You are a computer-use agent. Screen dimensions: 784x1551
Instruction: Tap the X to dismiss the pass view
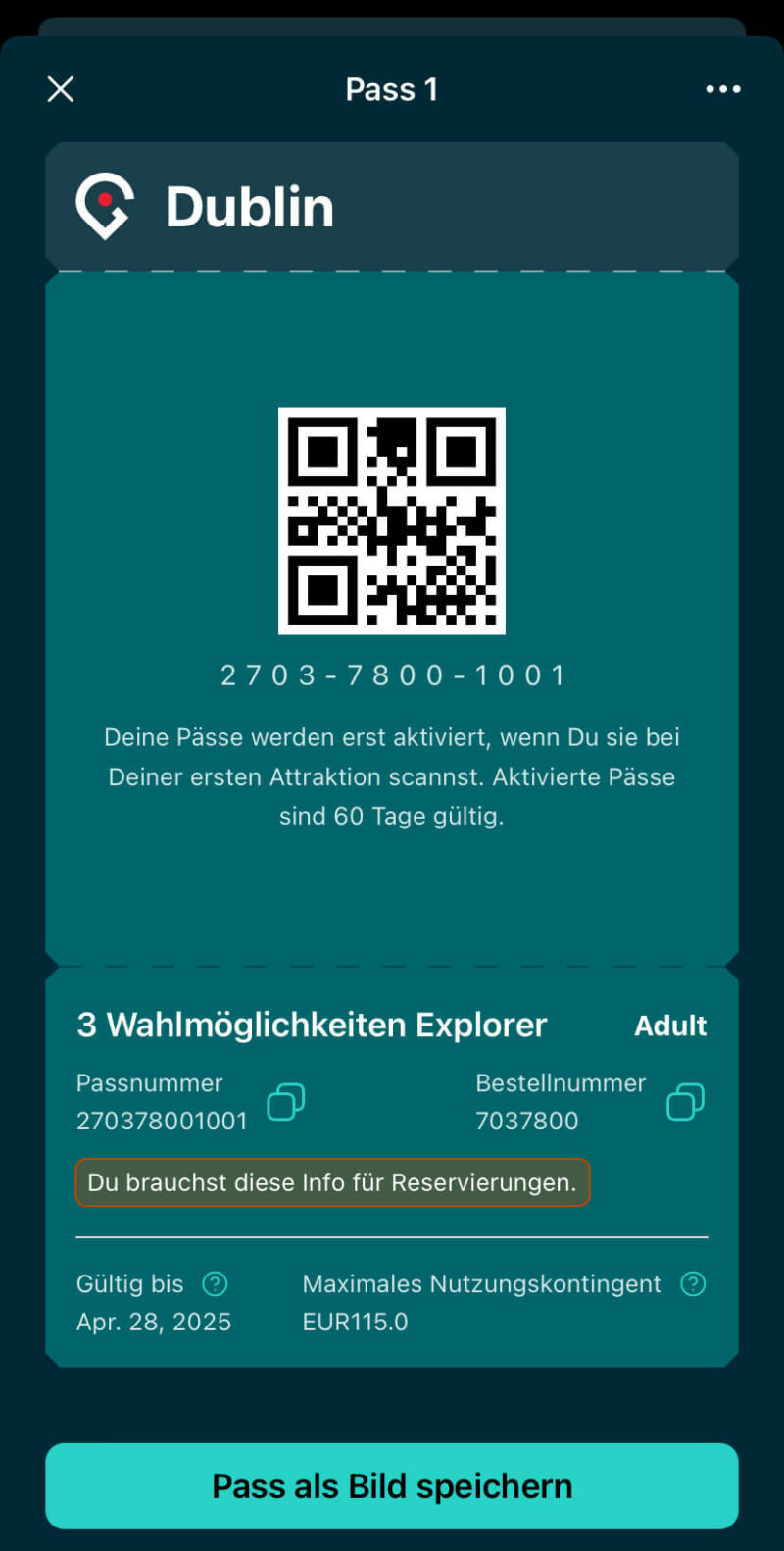coord(60,89)
